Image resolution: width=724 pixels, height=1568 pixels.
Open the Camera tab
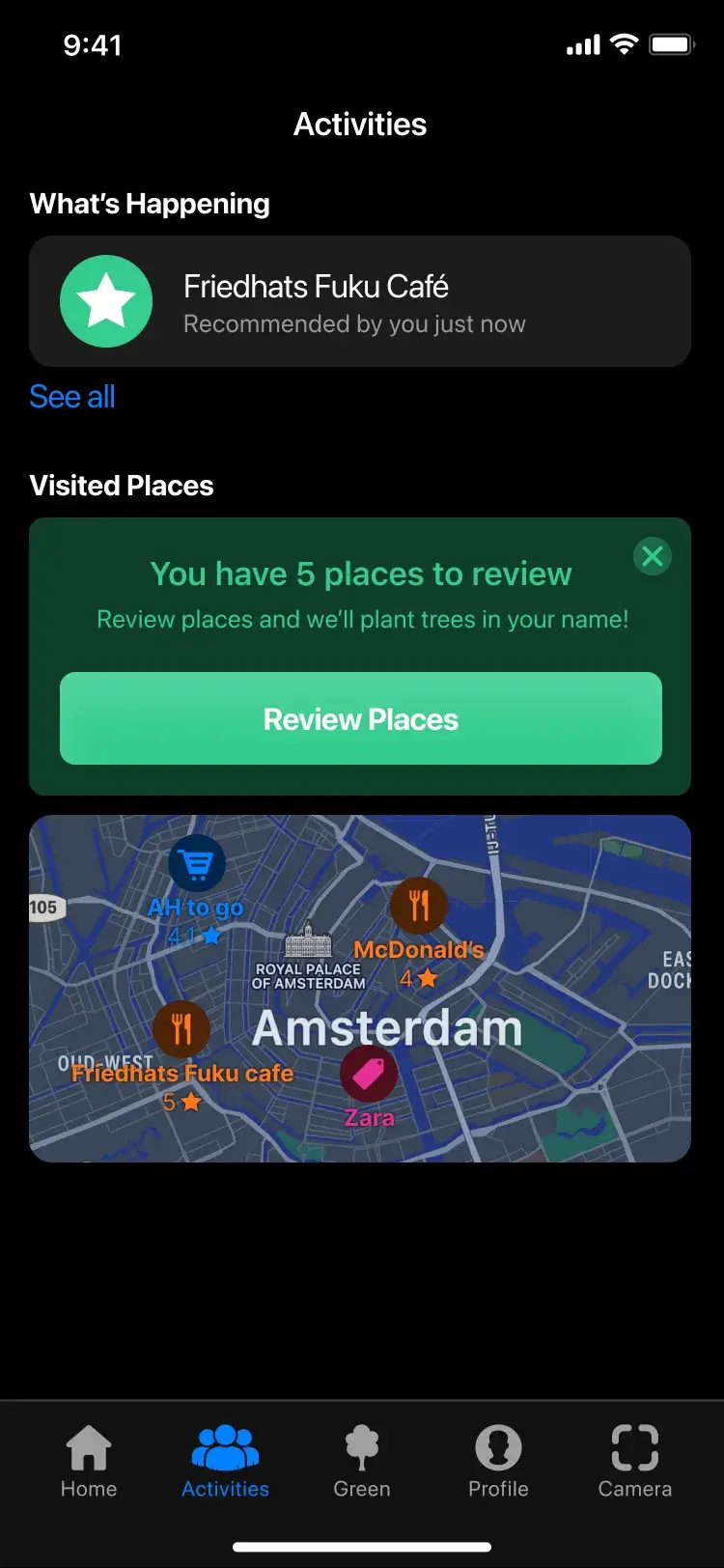pos(634,1461)
